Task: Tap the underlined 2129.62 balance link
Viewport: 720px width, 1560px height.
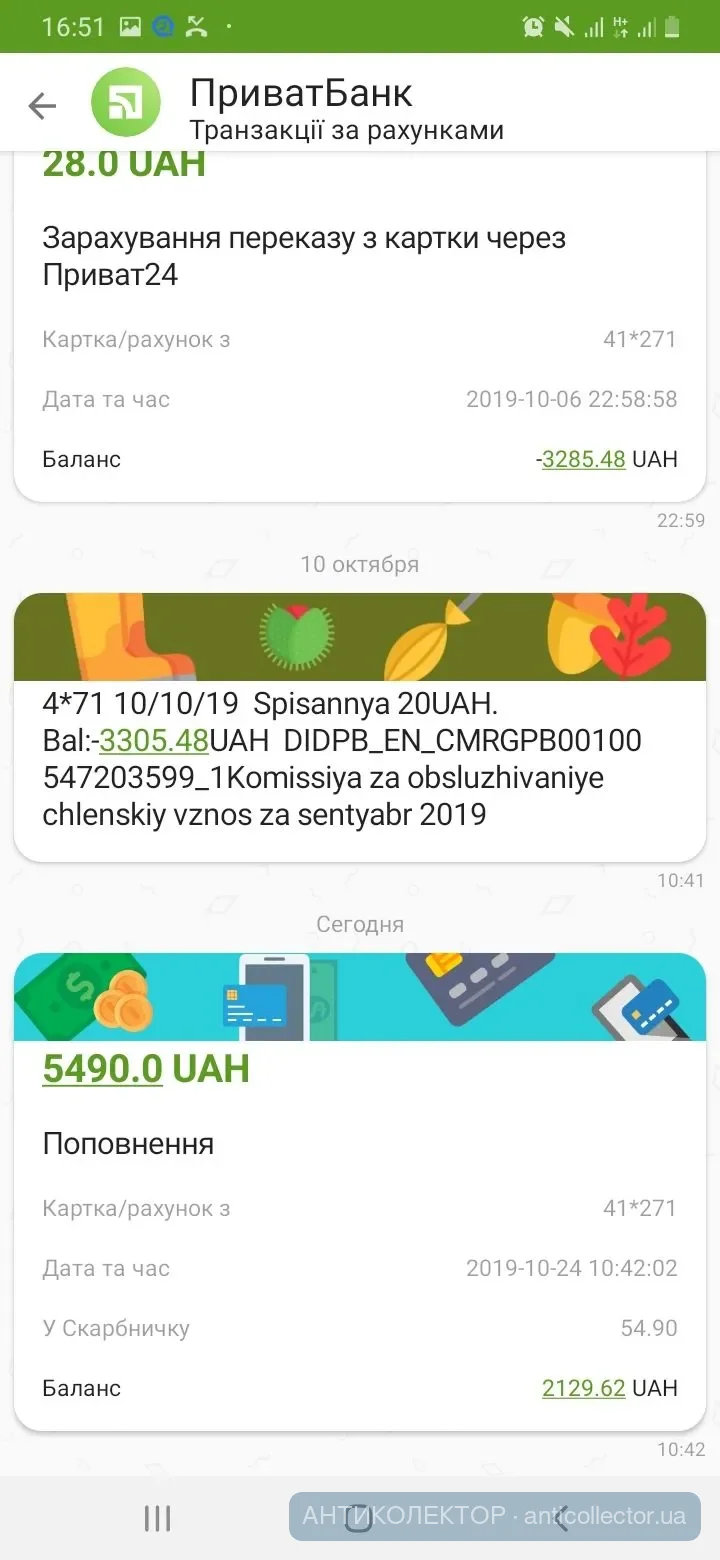Action: [x=583, y=1388]
